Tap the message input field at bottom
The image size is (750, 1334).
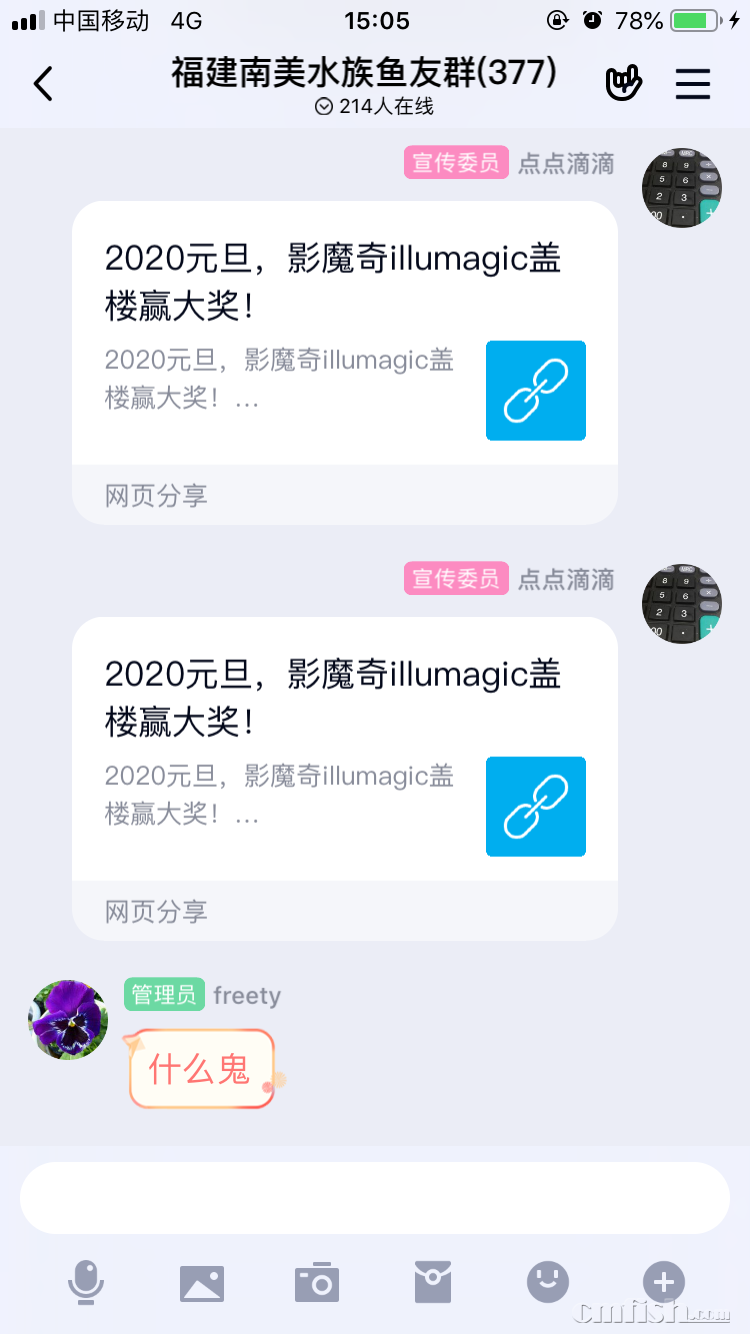(x=375, y=1196)
